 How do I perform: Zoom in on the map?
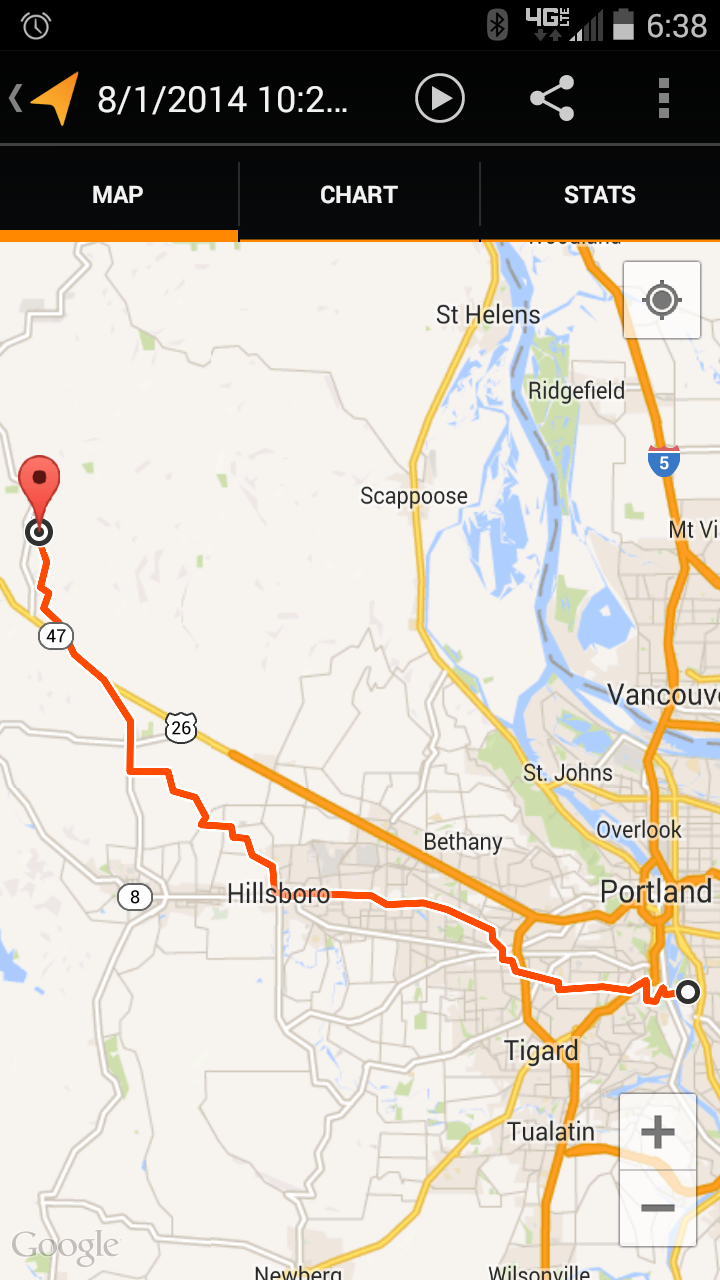pyautogui.click(x=658, y=1133)
